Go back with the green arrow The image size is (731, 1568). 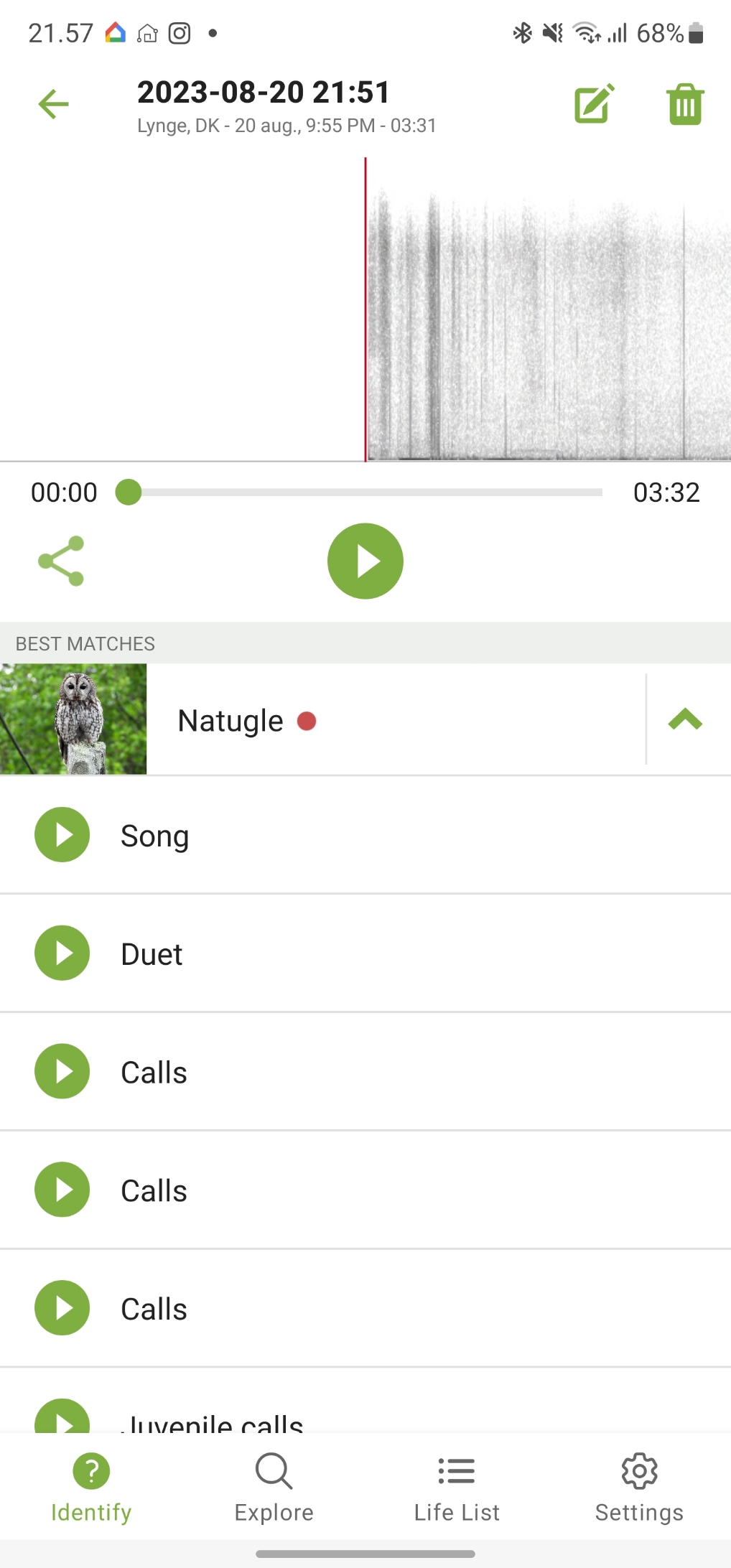coord(53,105)
